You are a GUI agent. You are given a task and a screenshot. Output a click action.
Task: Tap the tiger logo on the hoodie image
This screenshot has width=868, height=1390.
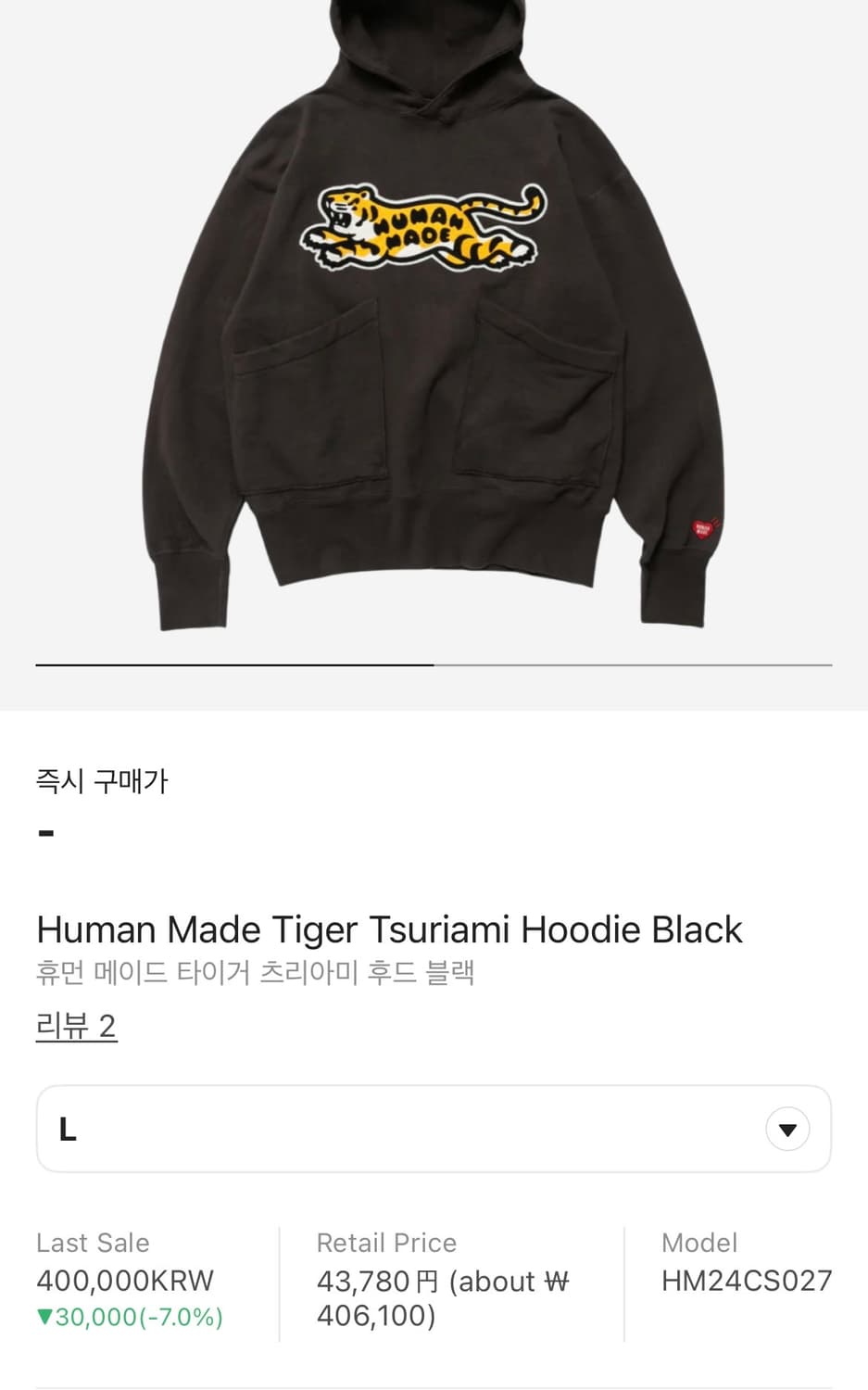(426, 222)
